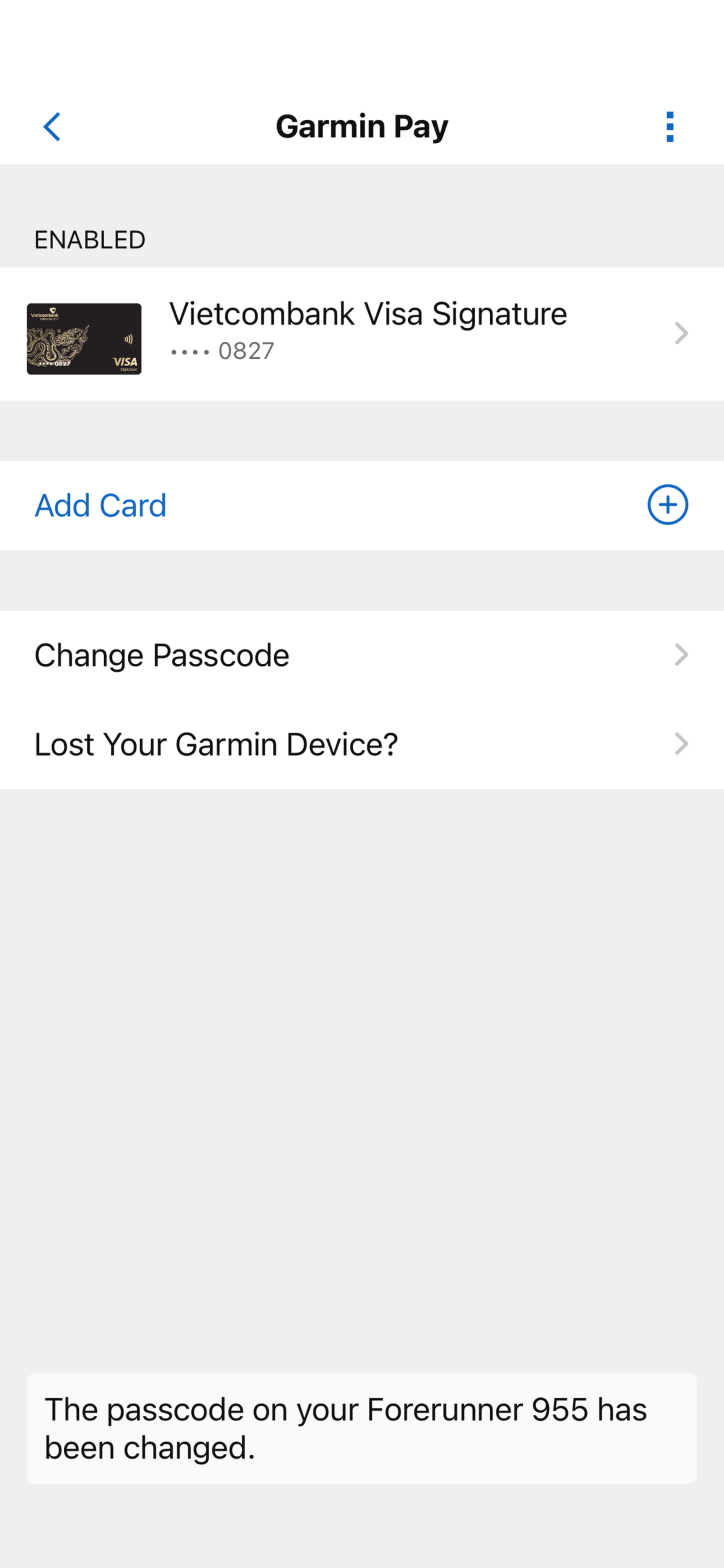Open Lost Your Garmin Device?

(x=362, y=745)
